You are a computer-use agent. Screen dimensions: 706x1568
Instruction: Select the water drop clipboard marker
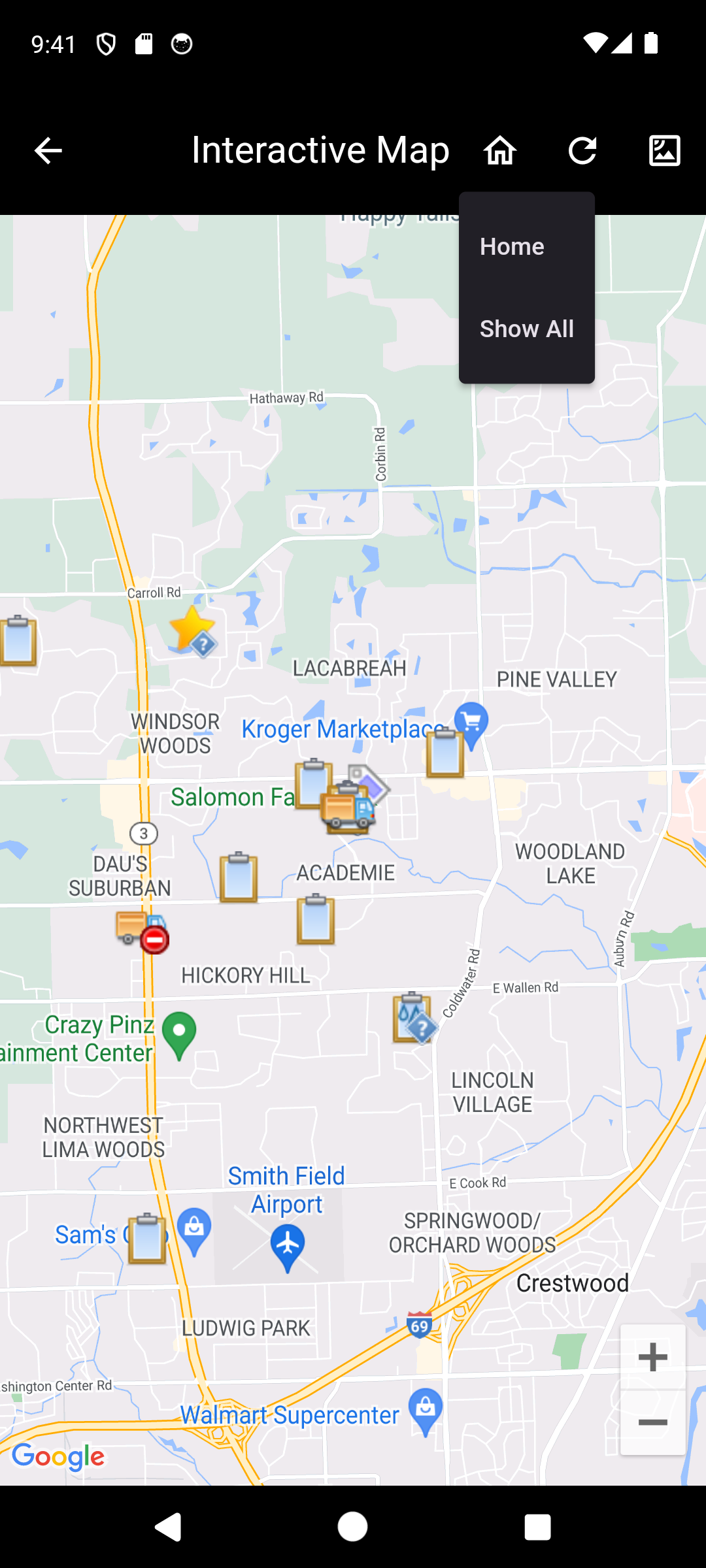[x=413, y=1018]
